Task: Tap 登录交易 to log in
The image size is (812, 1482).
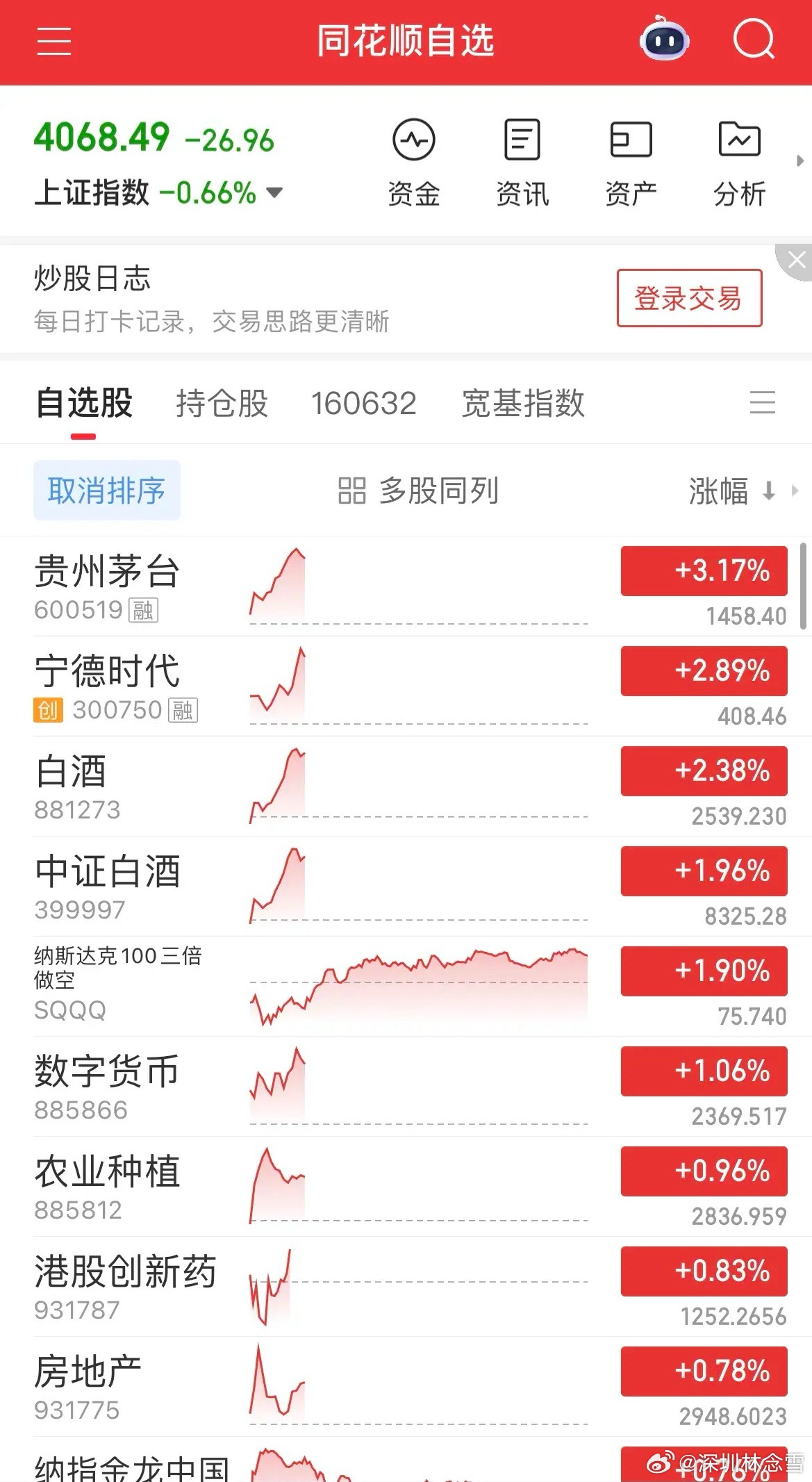Action: pos(689,298)
